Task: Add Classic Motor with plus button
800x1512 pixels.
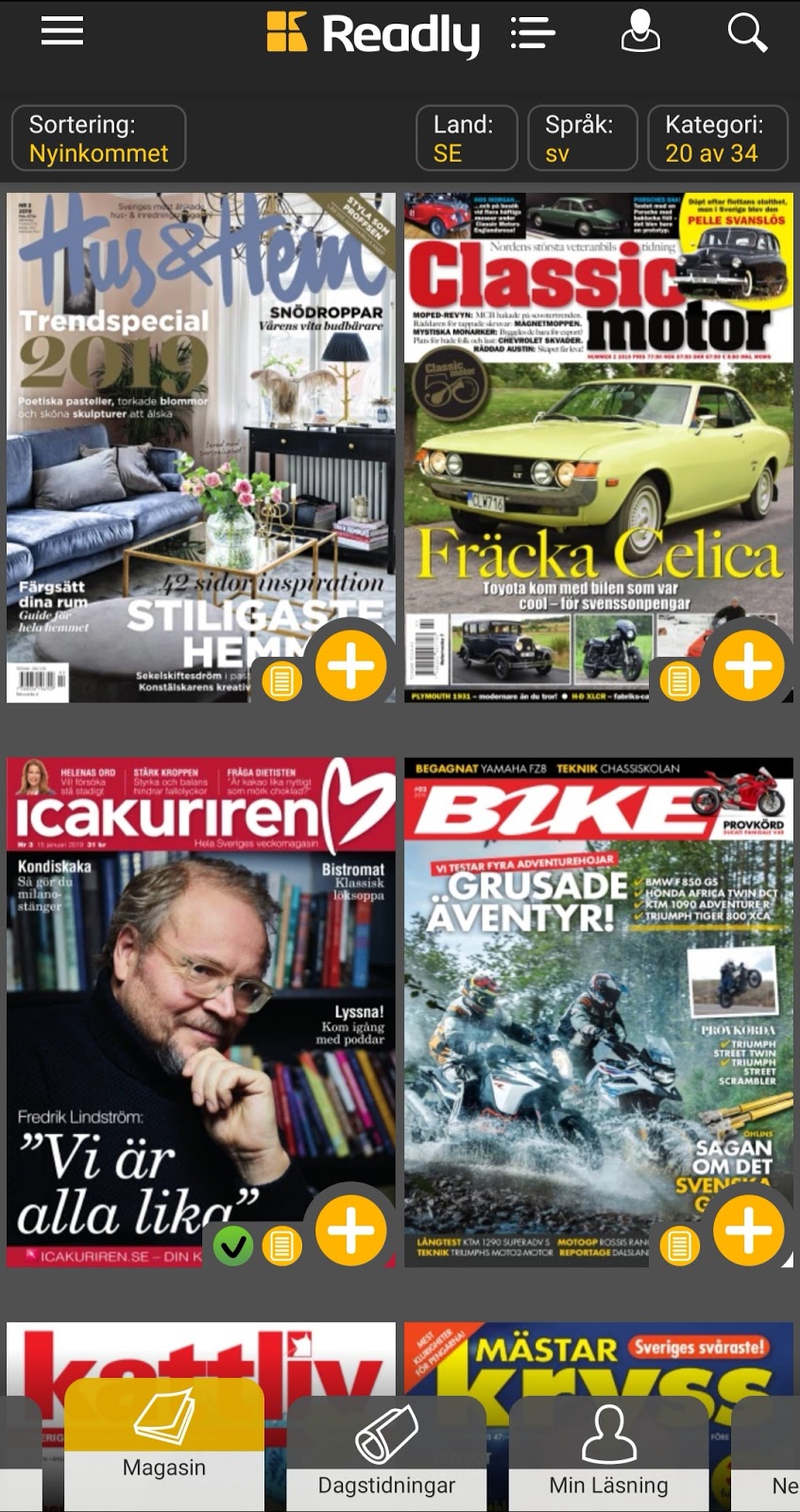Action: [749, 666]
